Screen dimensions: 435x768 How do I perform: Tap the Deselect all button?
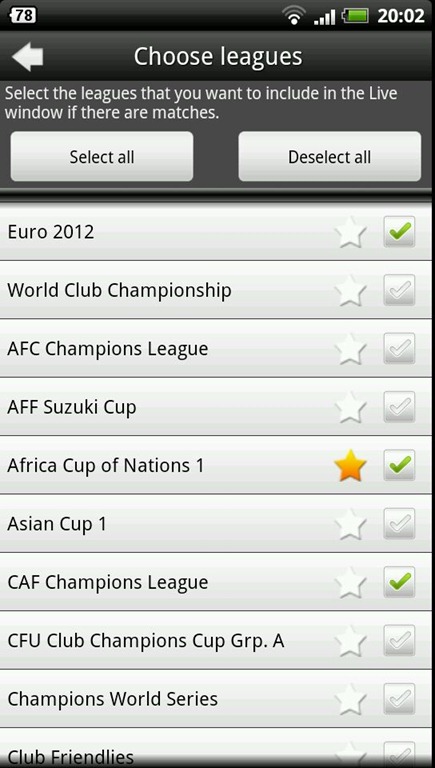pos(330,157)
